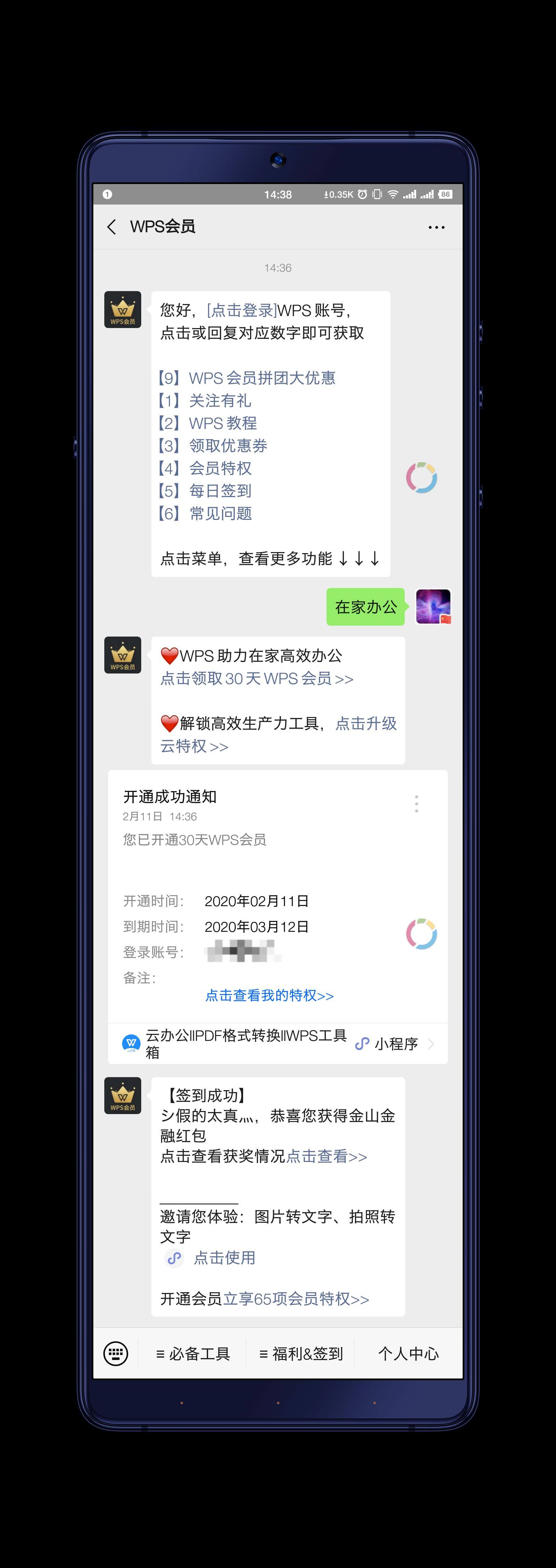Image resolution: width=556 pixels, height=1568 pixels.
Task: Claim 30-day member via 点击领取30天WPS会员
Action: [256, 678]
